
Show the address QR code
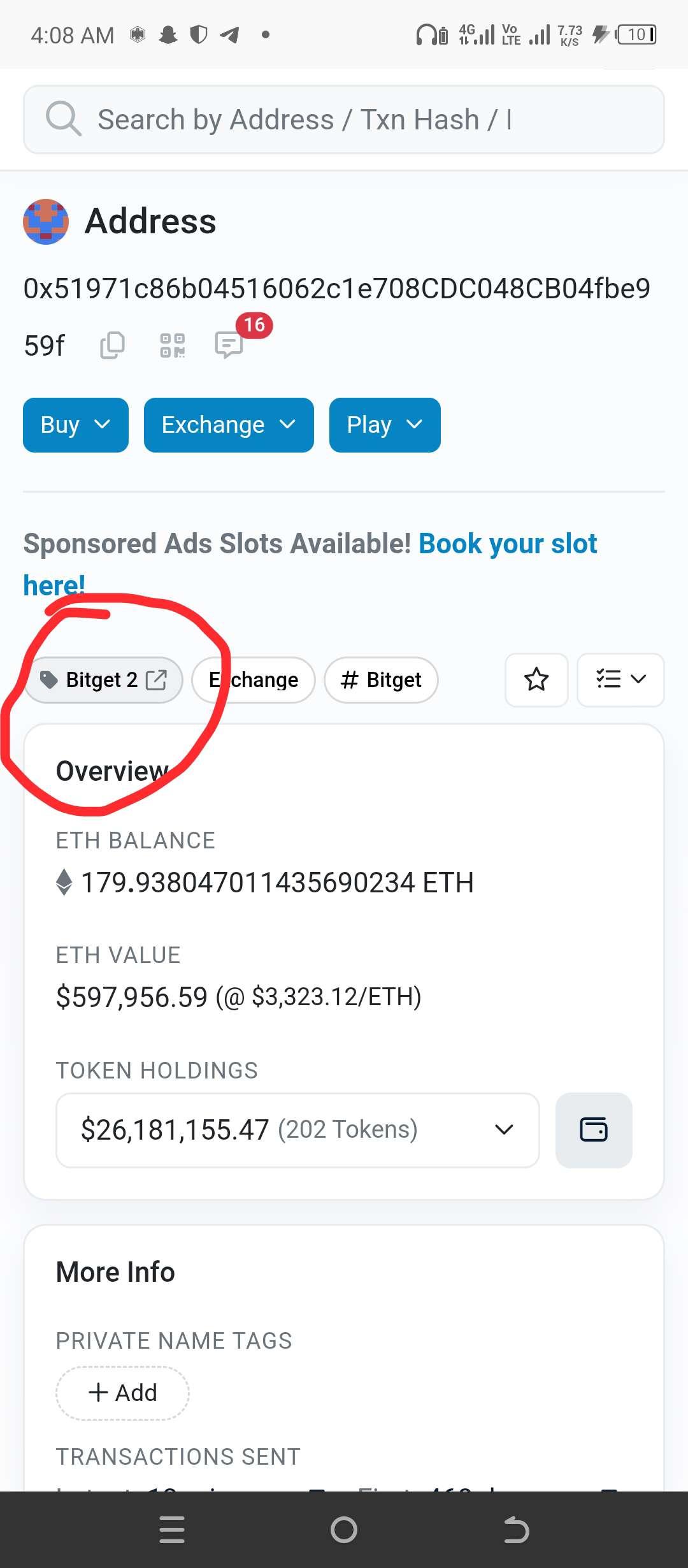[x=172, y=345]
